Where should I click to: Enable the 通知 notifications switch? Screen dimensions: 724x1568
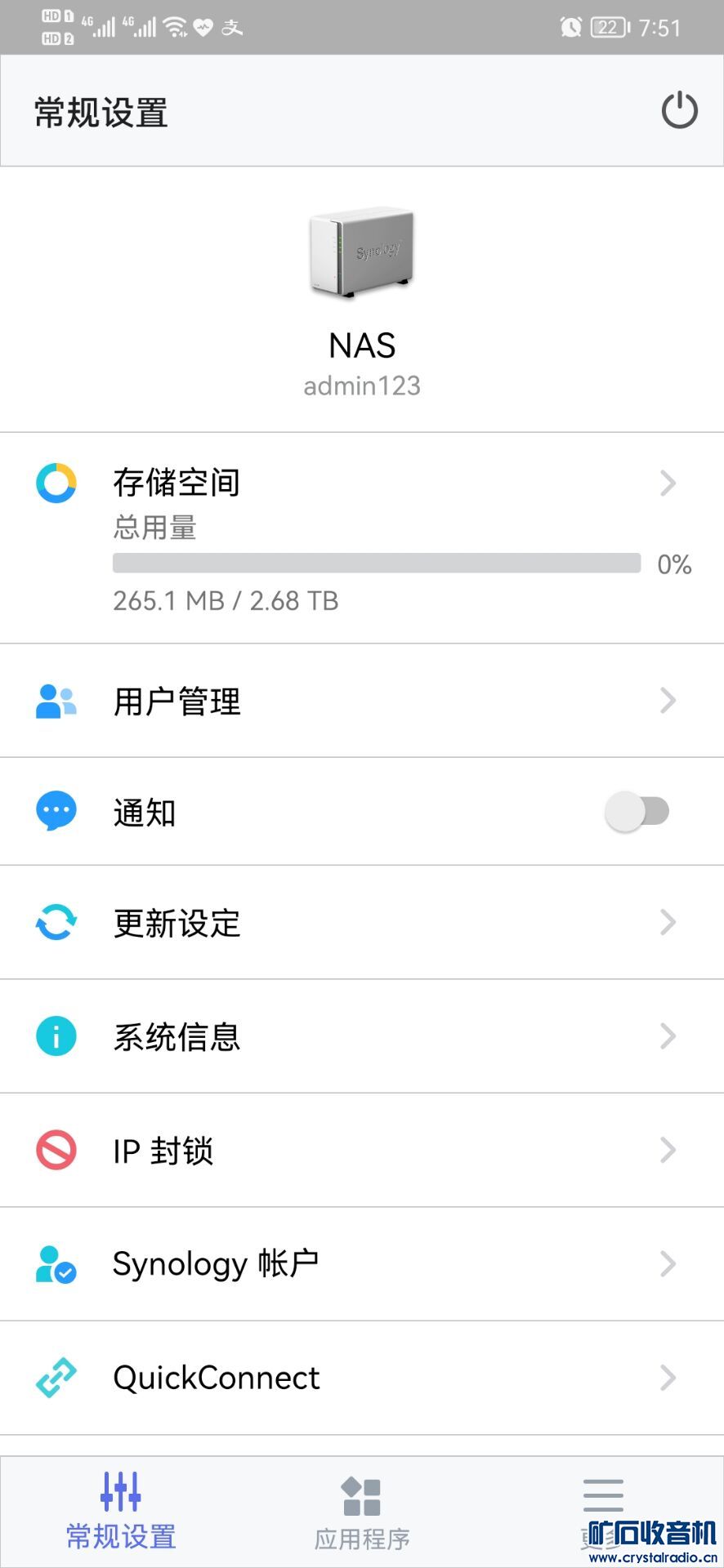pos(637,812)
